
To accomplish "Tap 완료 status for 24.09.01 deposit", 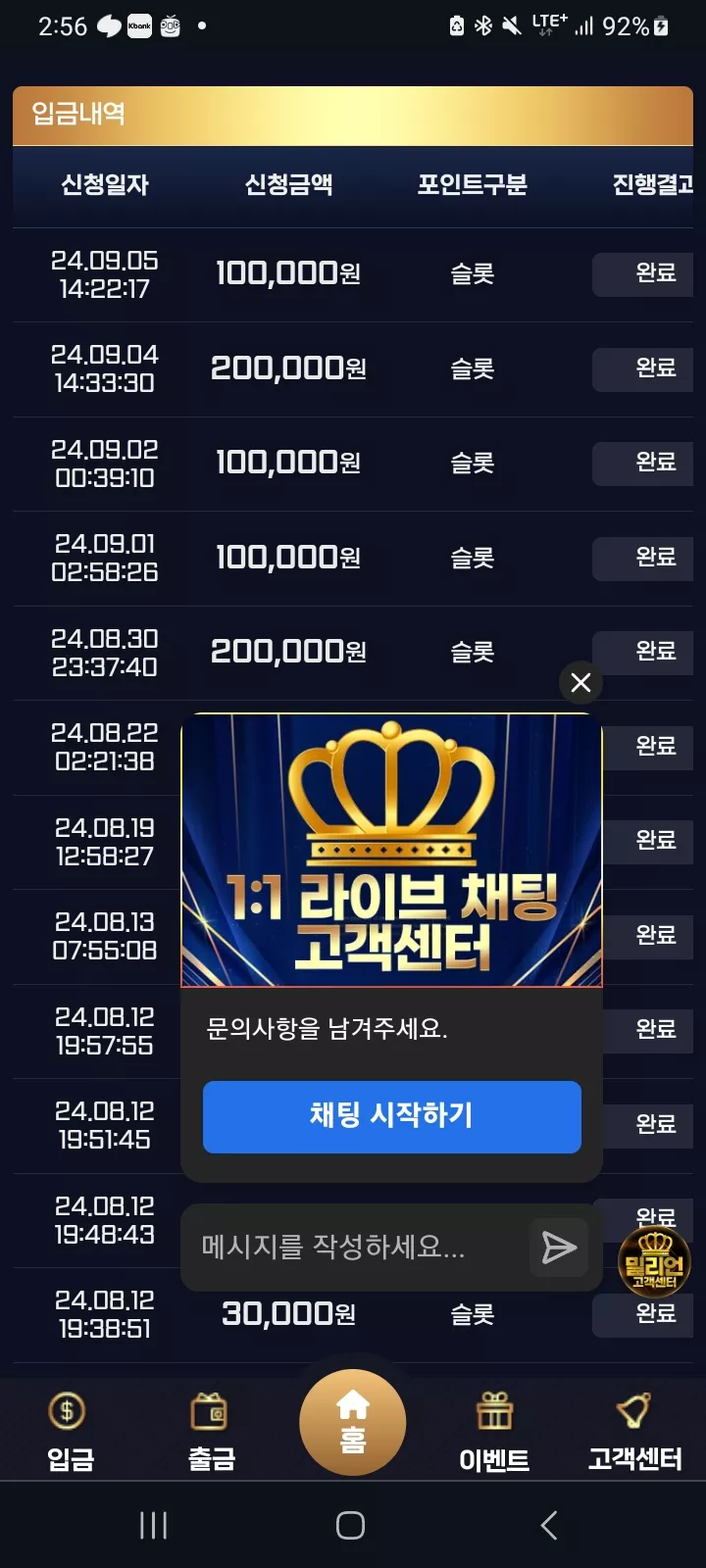I will click(655, 558).
